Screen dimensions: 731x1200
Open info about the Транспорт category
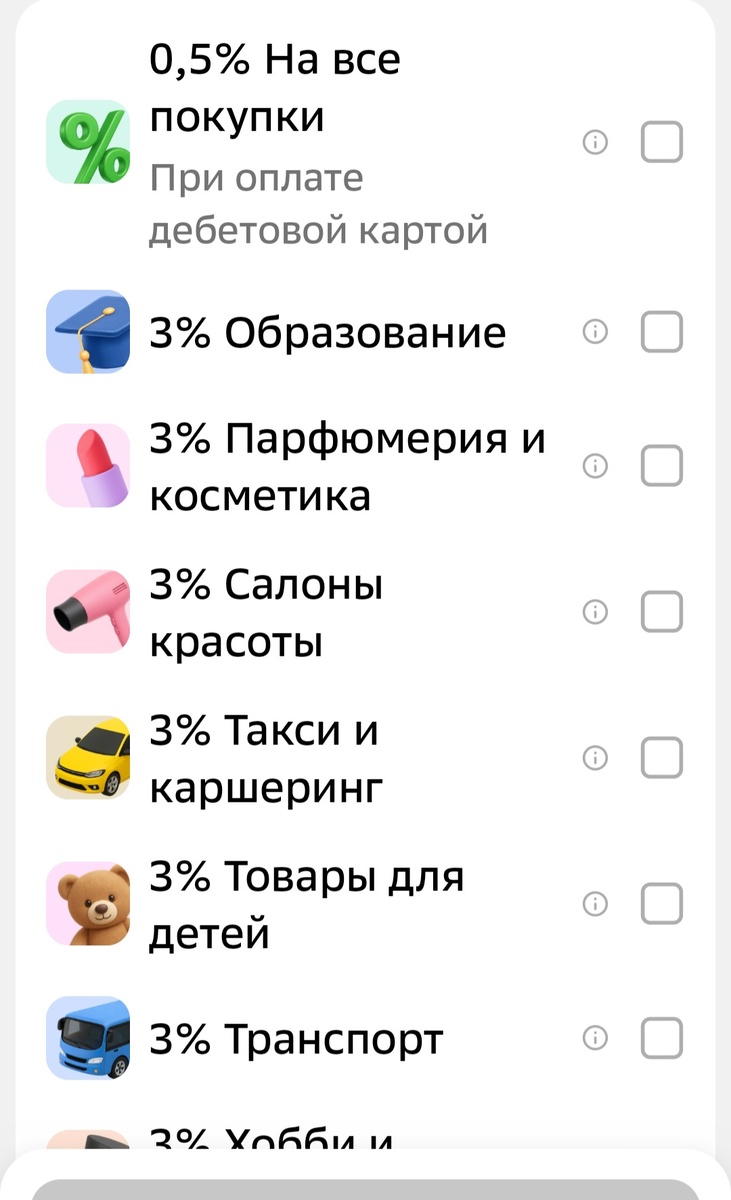(x=594, y=1038)
